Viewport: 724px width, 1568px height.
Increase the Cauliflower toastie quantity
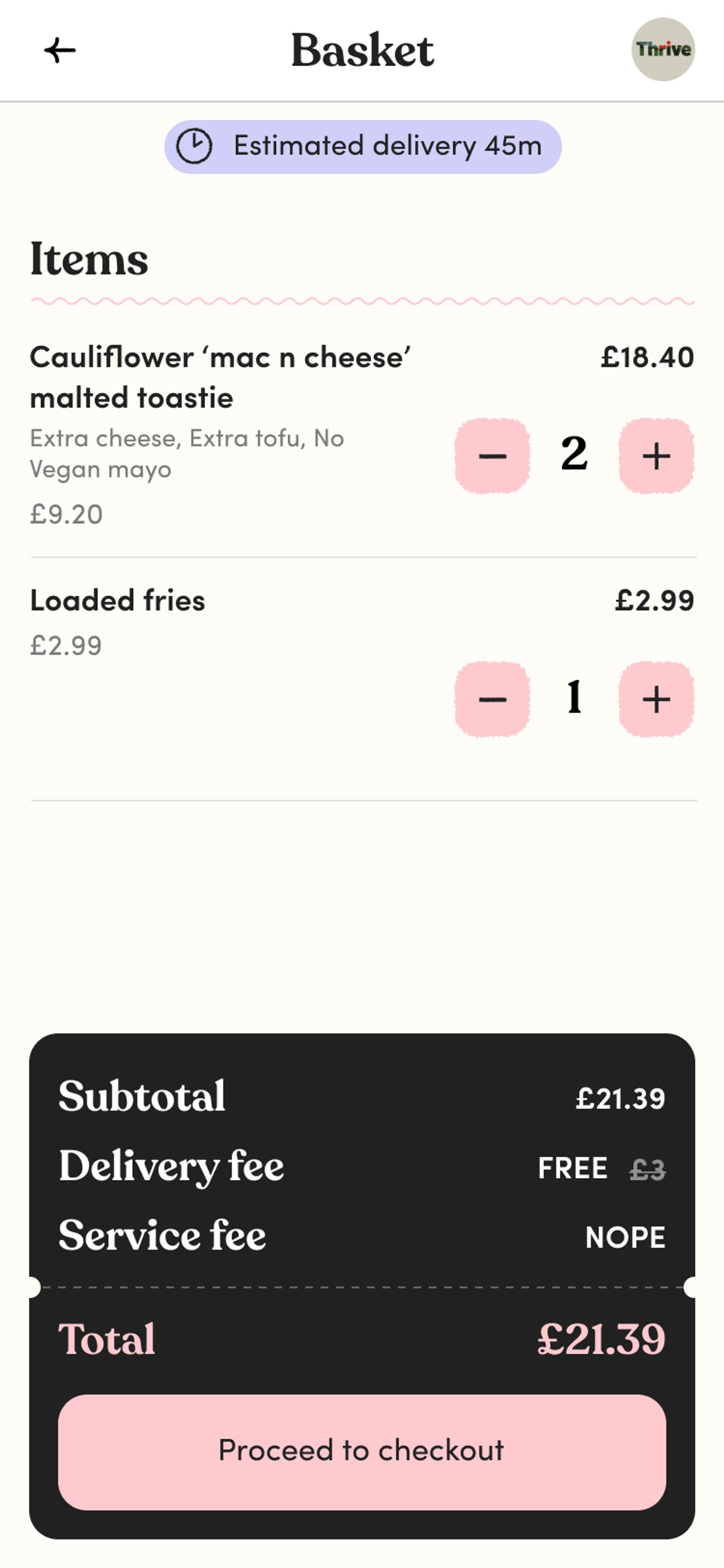pos(656,455)
